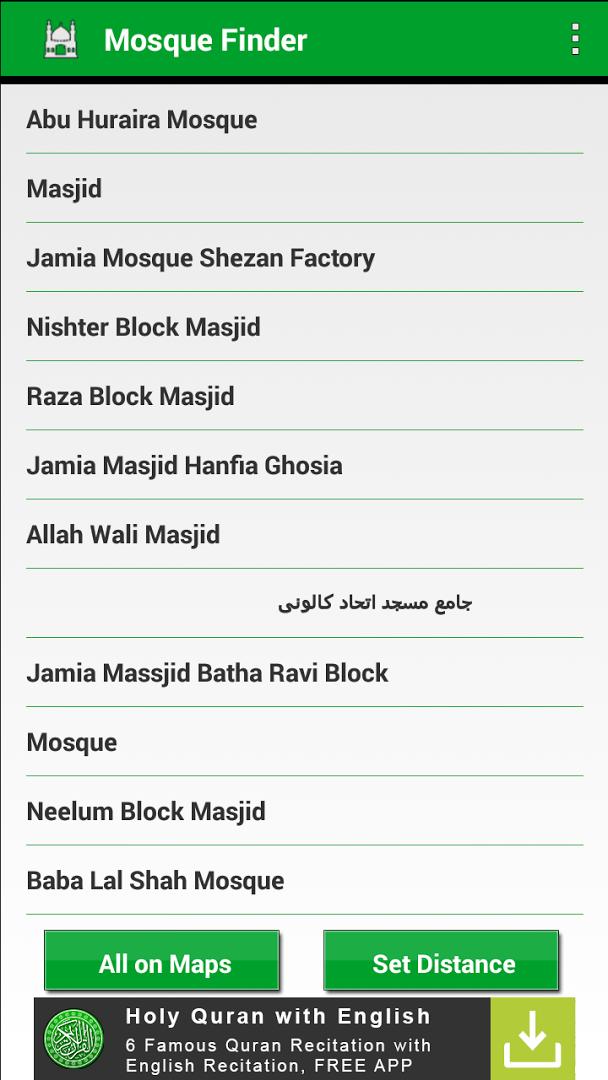Screen dimensions: 608x1080
Task: Open the overflow menu in the app bar
Action: [575, 39]
